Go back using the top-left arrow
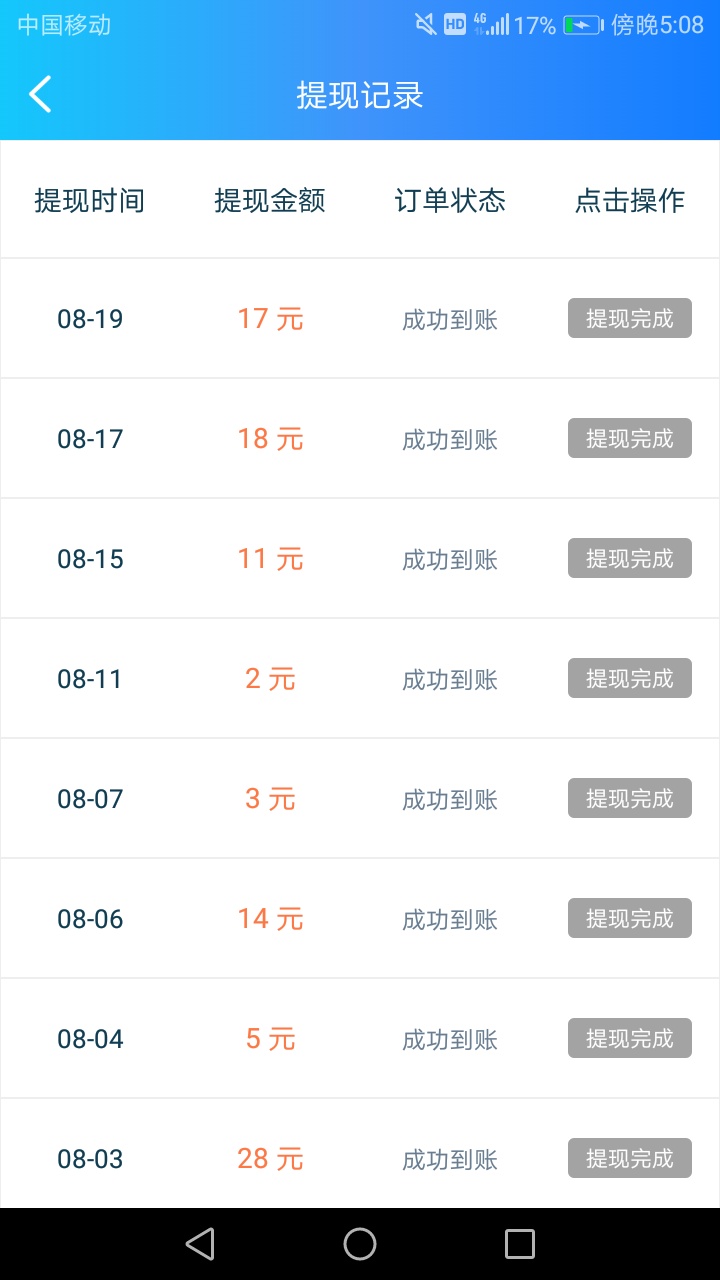Viewport: 720px width, 1280px height. click(40, 95)
